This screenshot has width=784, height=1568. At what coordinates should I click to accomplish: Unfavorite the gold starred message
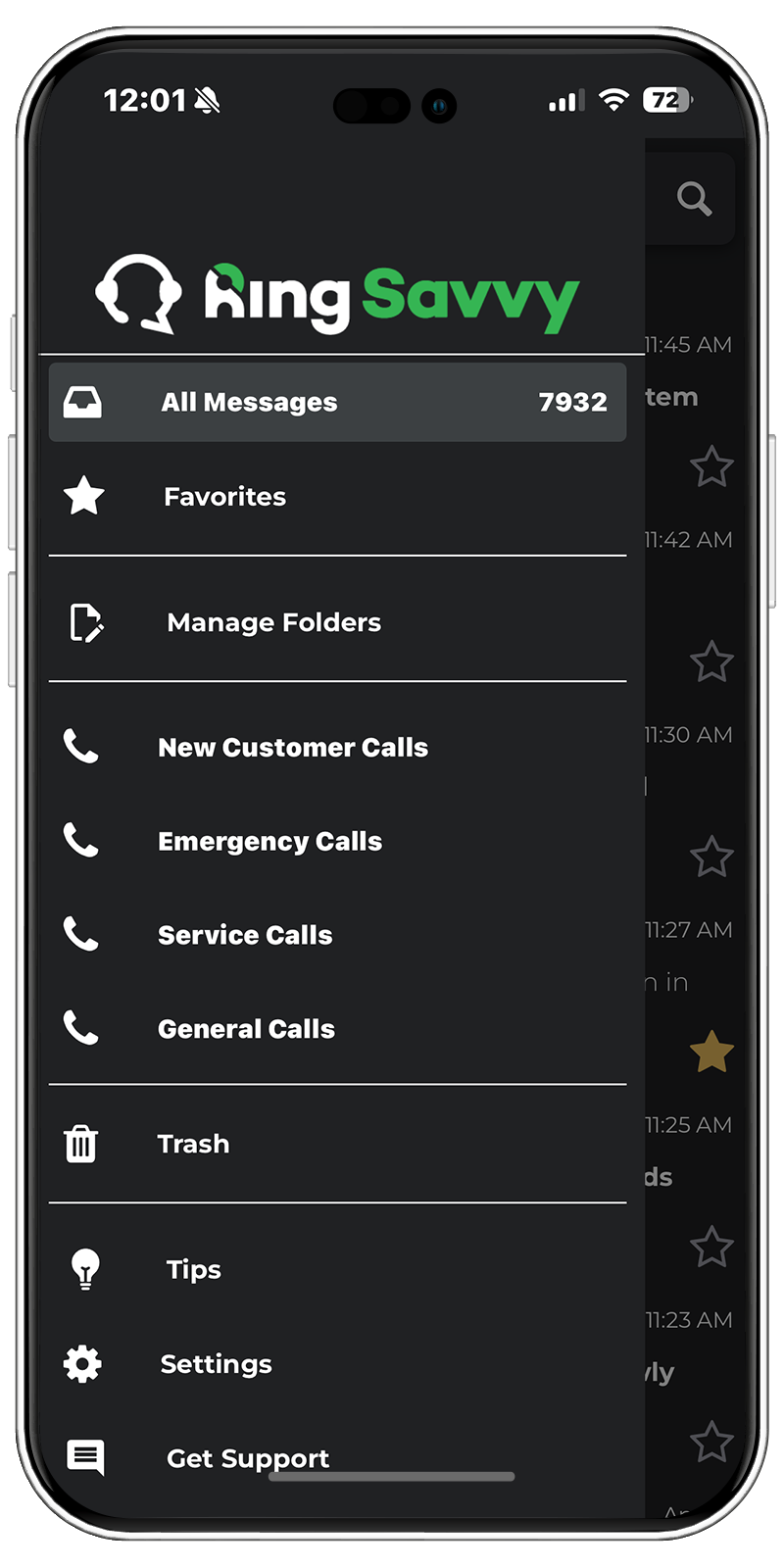(x=711, y=1052)
